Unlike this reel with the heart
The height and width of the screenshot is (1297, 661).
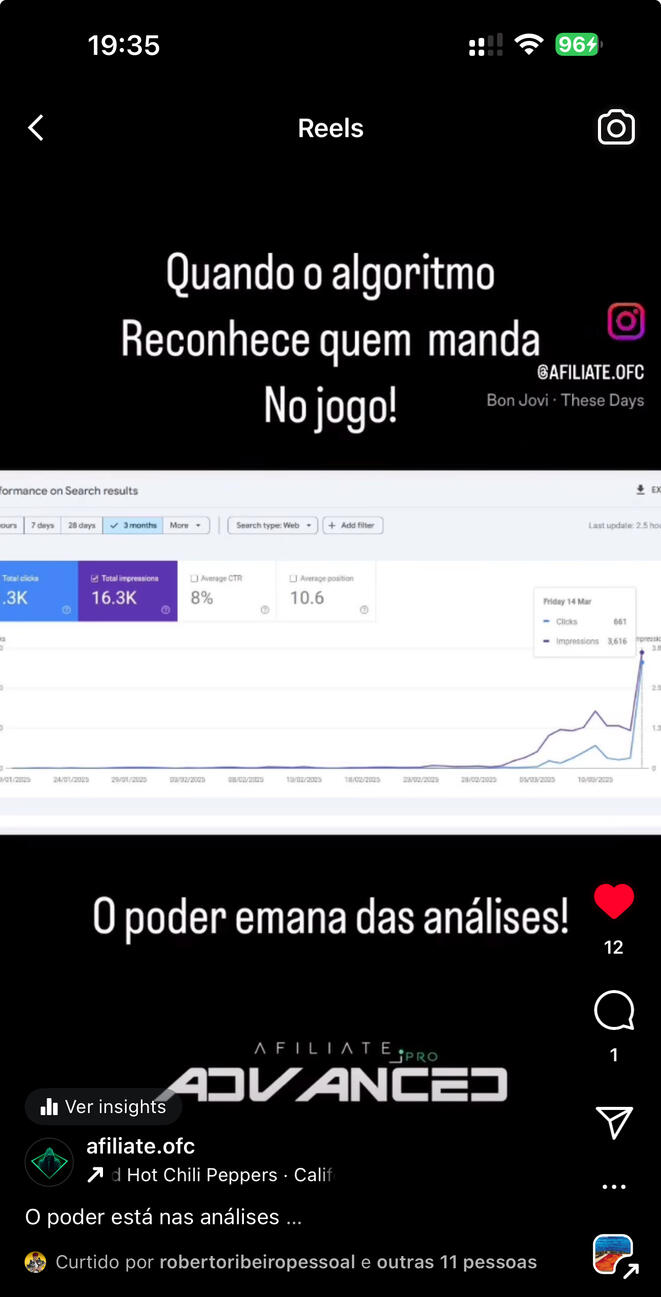(613, 902)
